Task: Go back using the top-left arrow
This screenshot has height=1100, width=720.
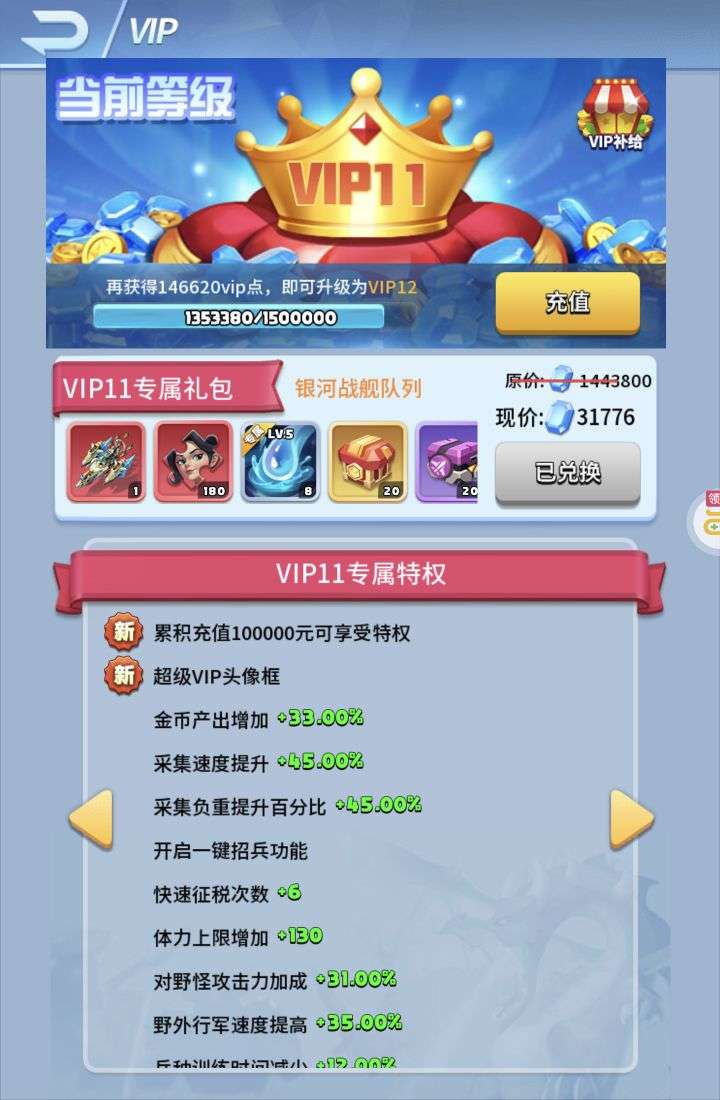Action: [x=55, y=32]
